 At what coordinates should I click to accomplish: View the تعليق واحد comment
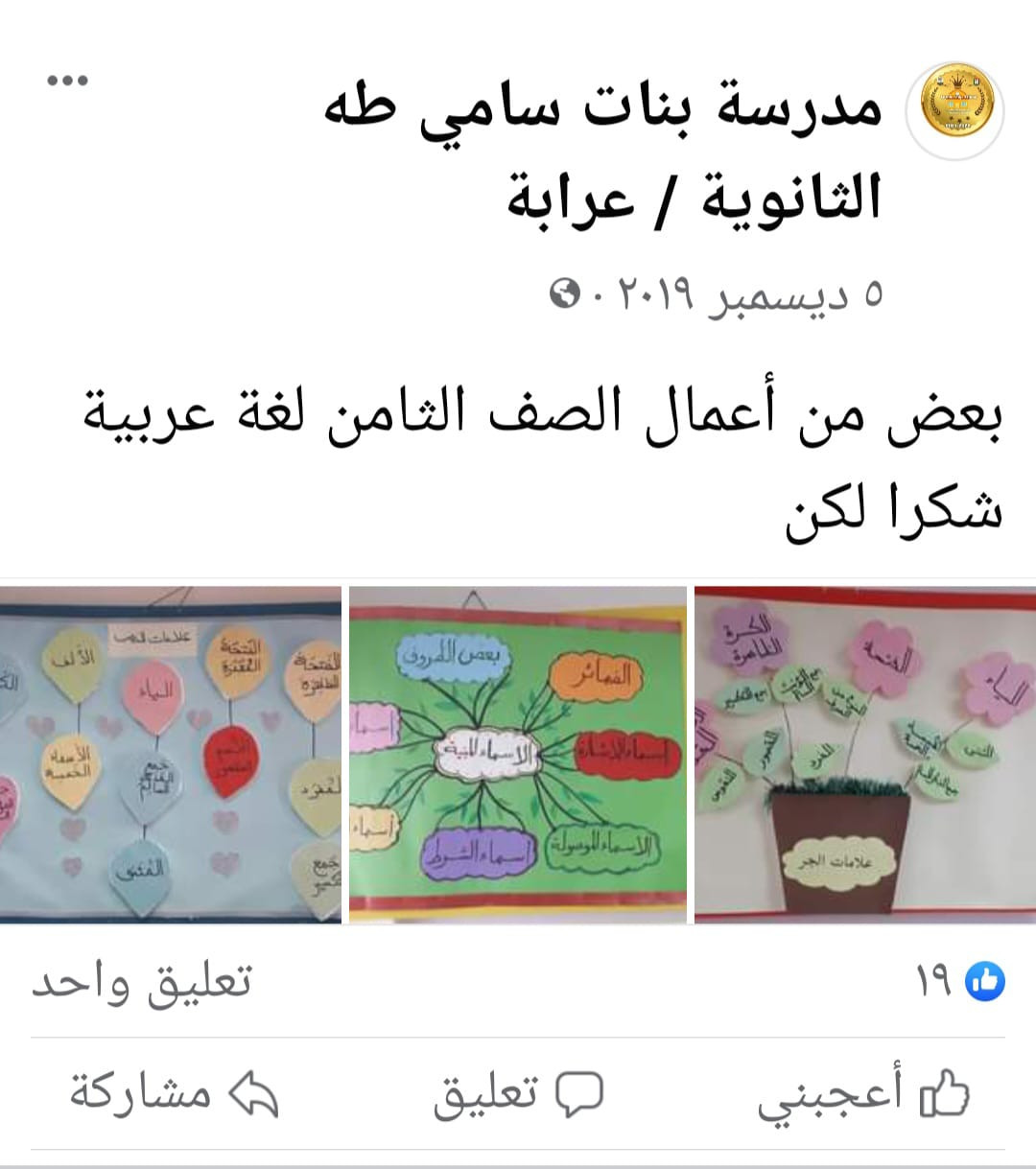(x=142, y=983)
